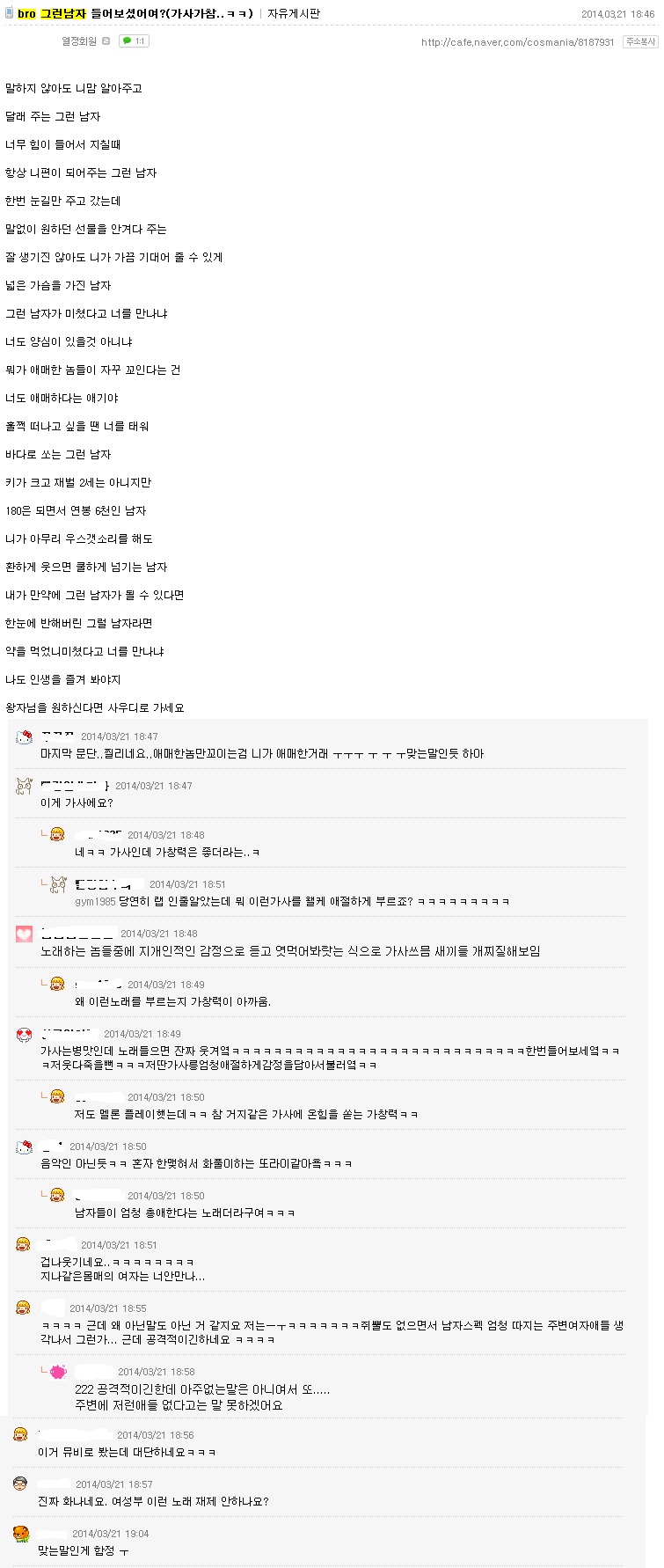Image resolution: width=664 pixels, height=1568 pixels.
Task: Open the 열정회원 author level info
Action: tap(78, 40)
